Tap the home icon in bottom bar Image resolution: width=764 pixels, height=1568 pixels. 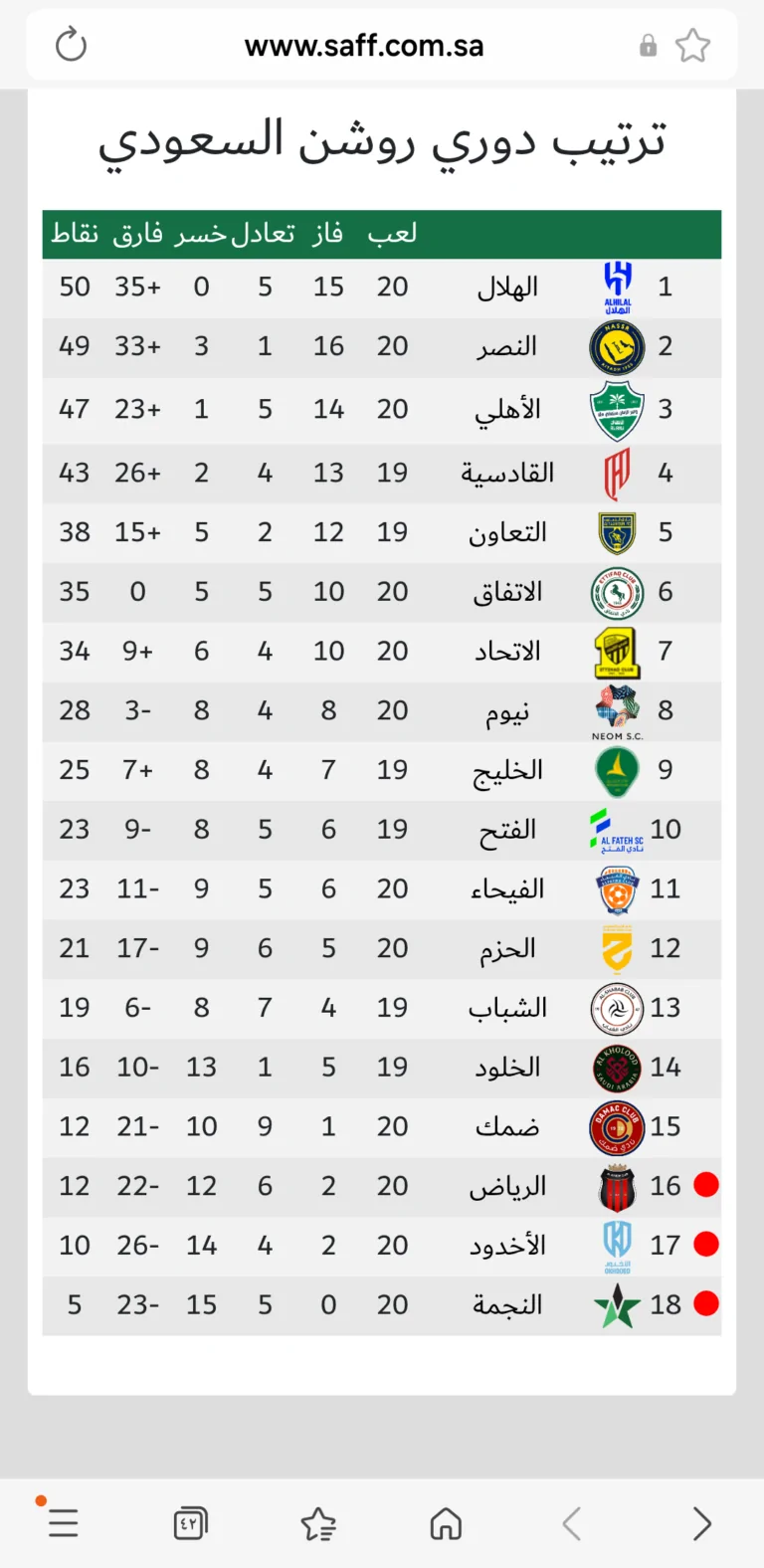click(446, 1521)
